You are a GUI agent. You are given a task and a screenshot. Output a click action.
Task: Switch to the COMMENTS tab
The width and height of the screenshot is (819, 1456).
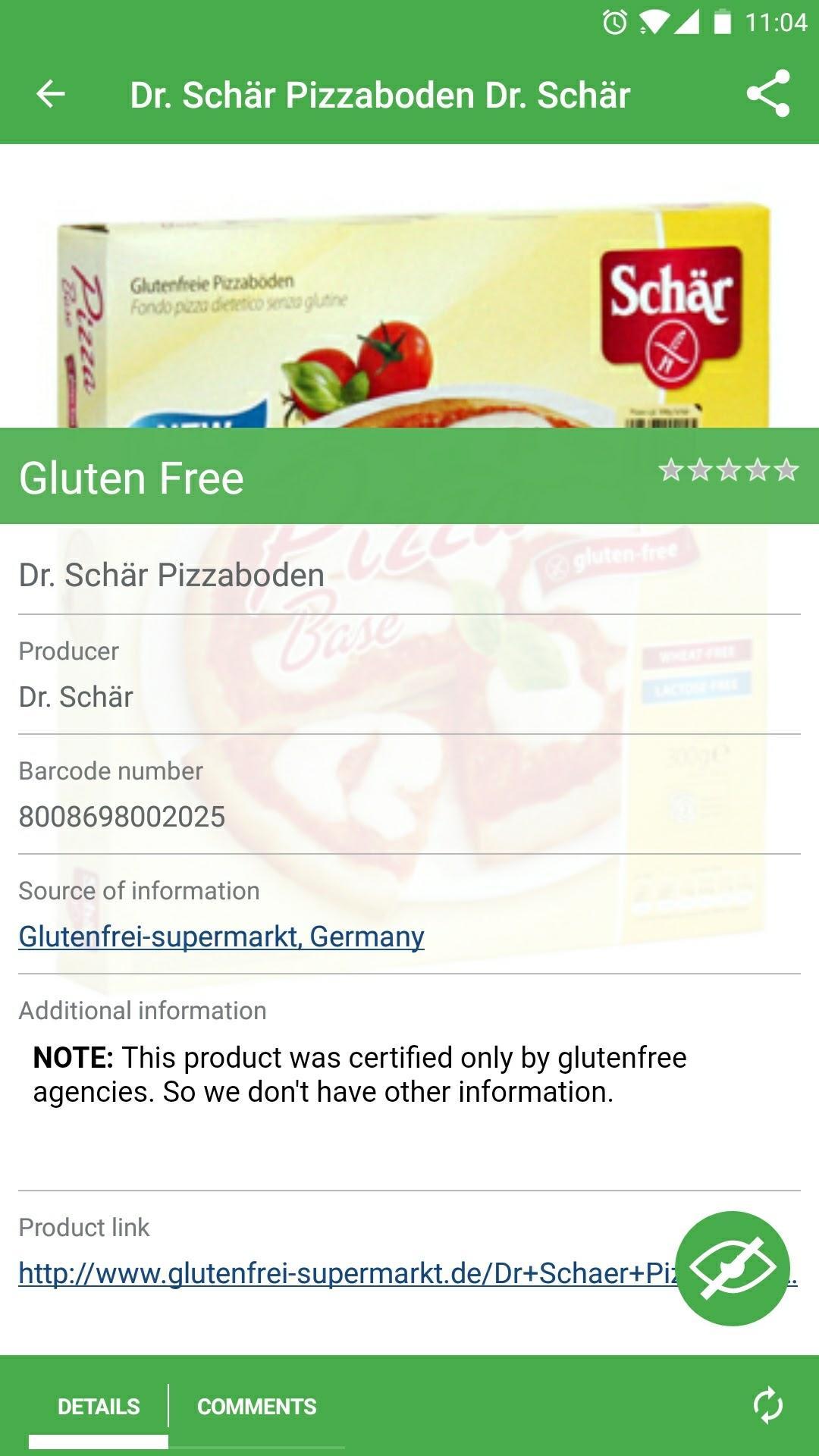257,1404
